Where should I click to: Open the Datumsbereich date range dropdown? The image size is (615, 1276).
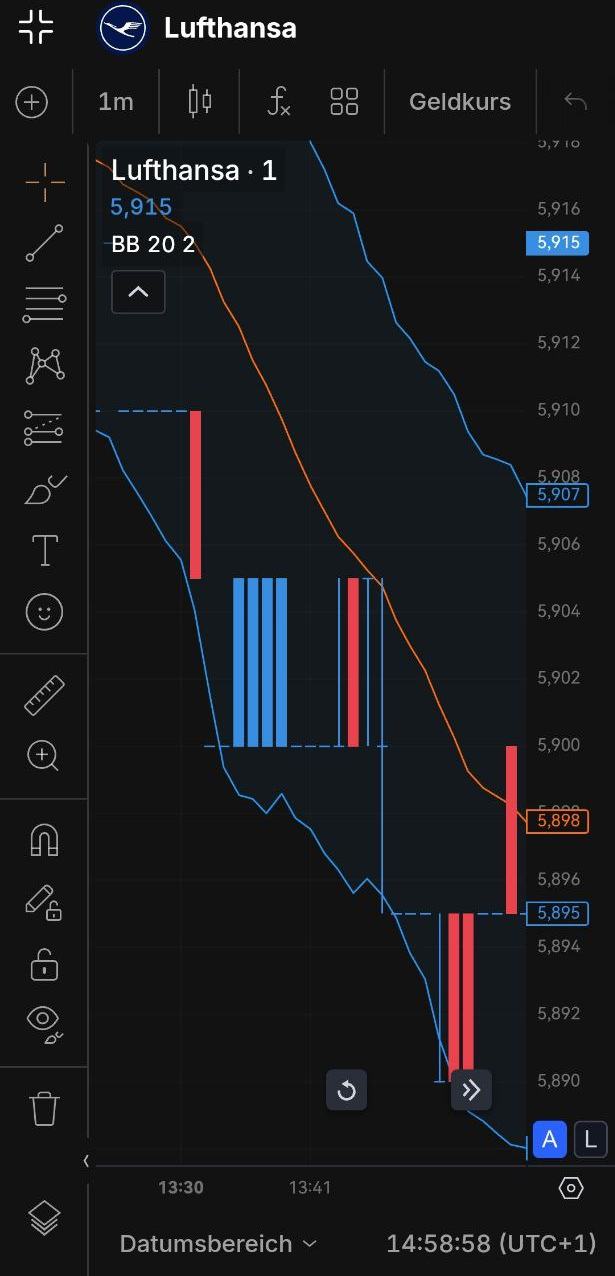coord(218,1244)
